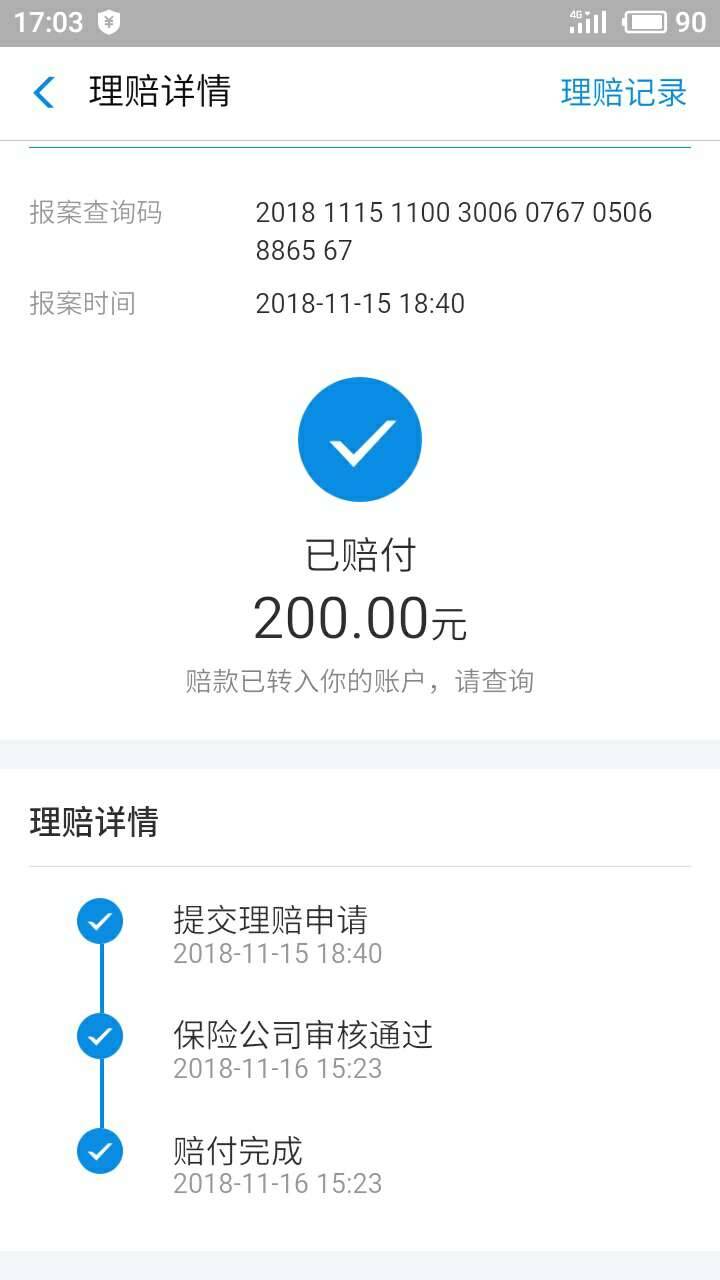720x1280 pixels.
Task: Tap the checkmark beside 提交理赔申请 step
Action: click(100, 921)
